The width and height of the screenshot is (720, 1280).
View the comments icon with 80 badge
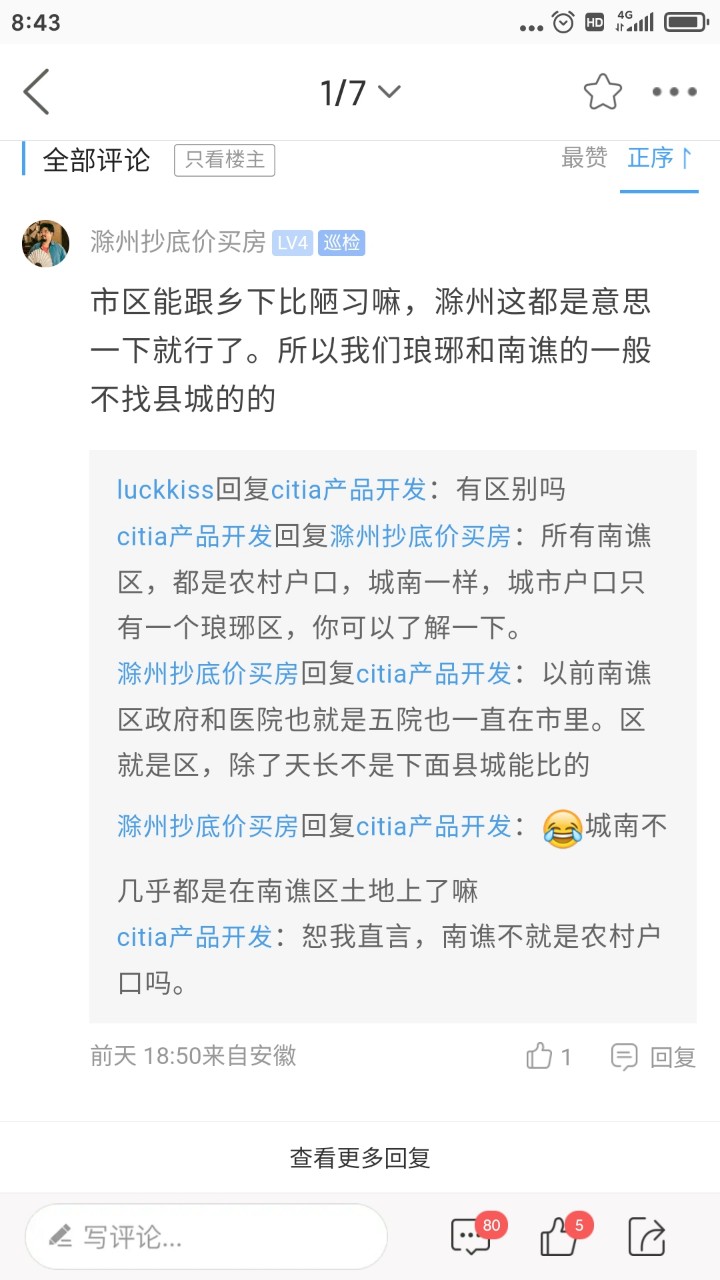473,1236
